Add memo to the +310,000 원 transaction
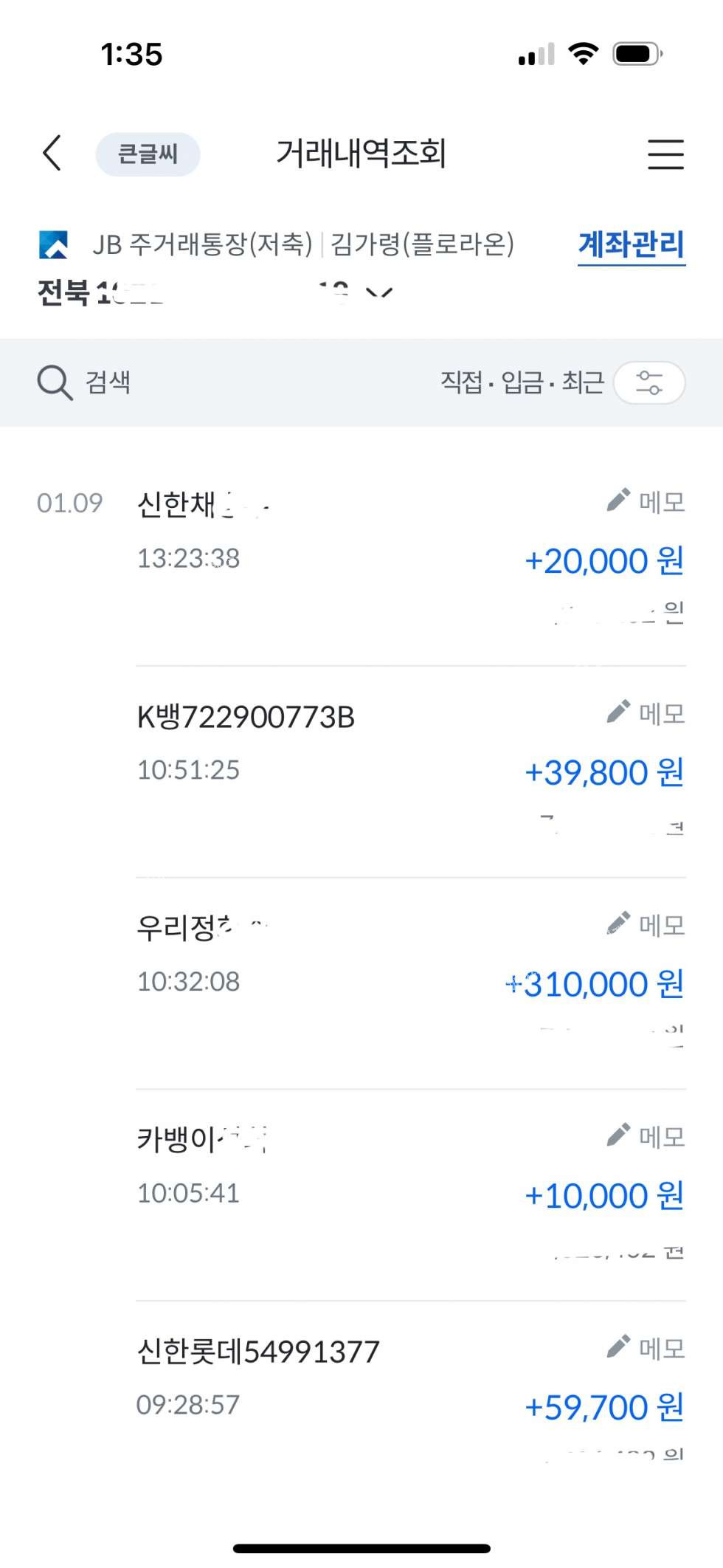The height and width of the screenshot is (1568, 723). click(646, 924)
